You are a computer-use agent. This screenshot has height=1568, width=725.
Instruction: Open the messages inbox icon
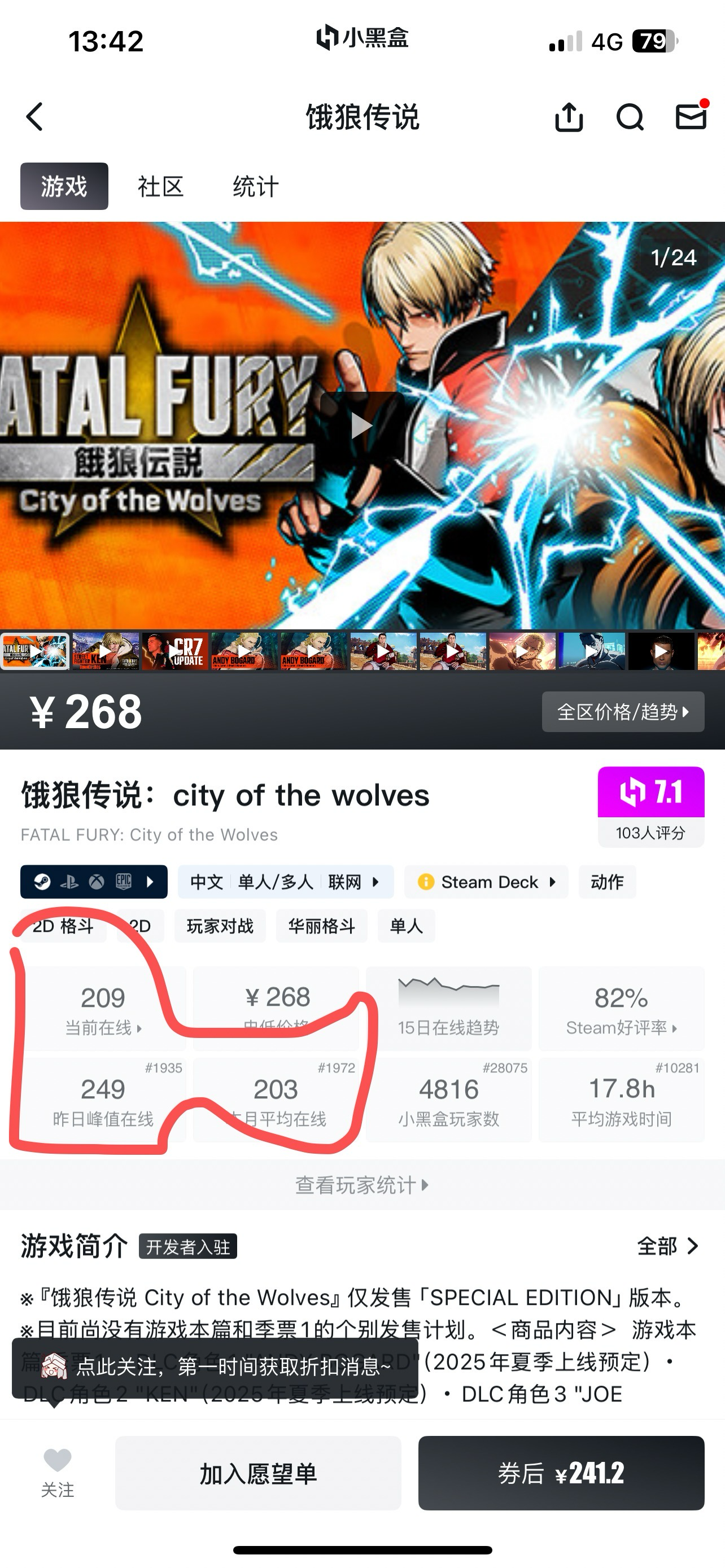click(x=691, y=116)
